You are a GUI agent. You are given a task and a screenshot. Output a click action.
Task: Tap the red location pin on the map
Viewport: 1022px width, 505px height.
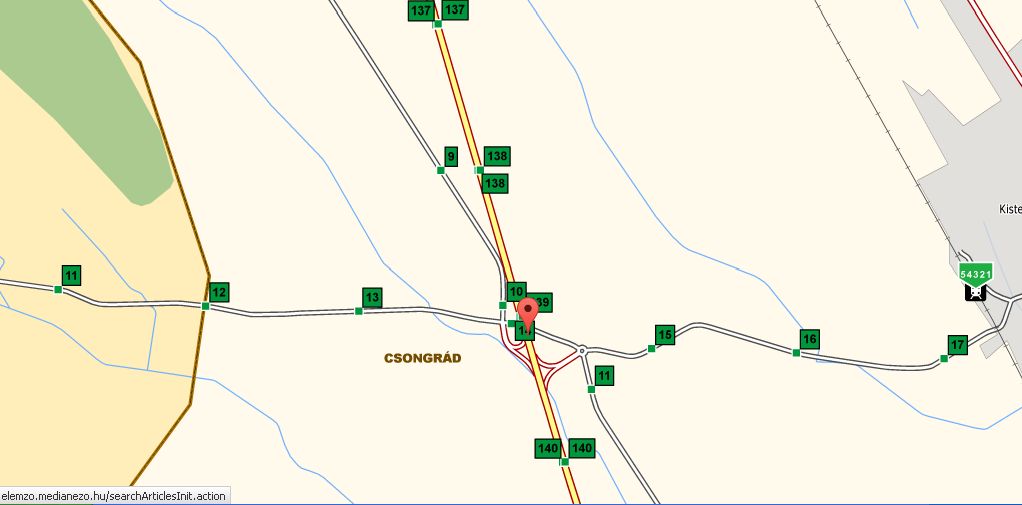[x=529, y=321]
